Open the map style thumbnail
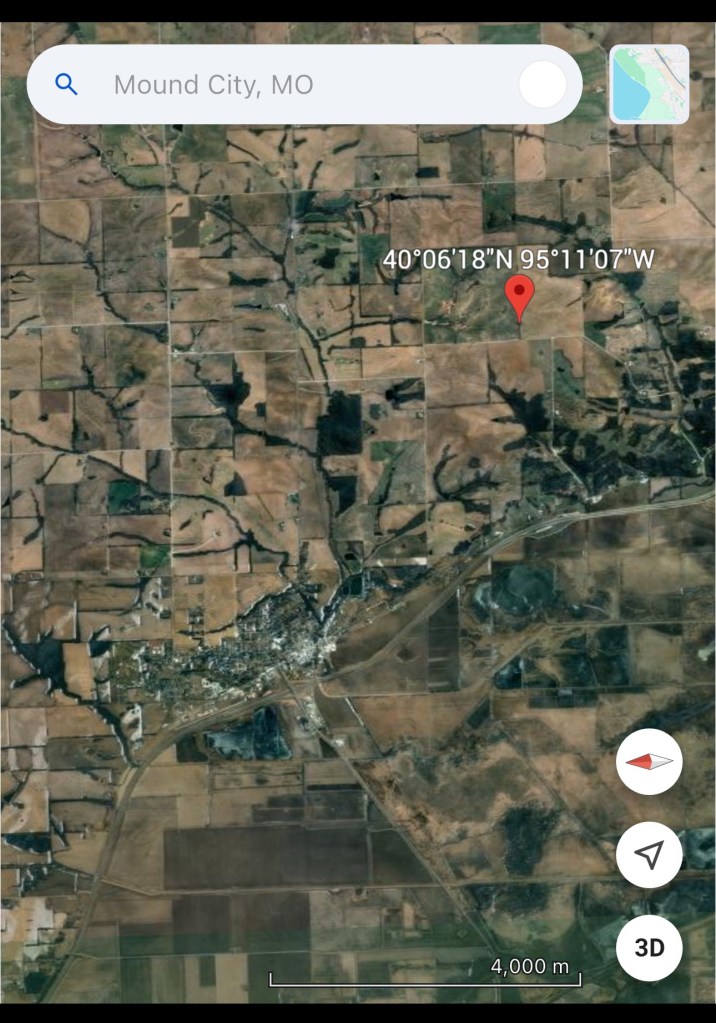 [649, 84]
